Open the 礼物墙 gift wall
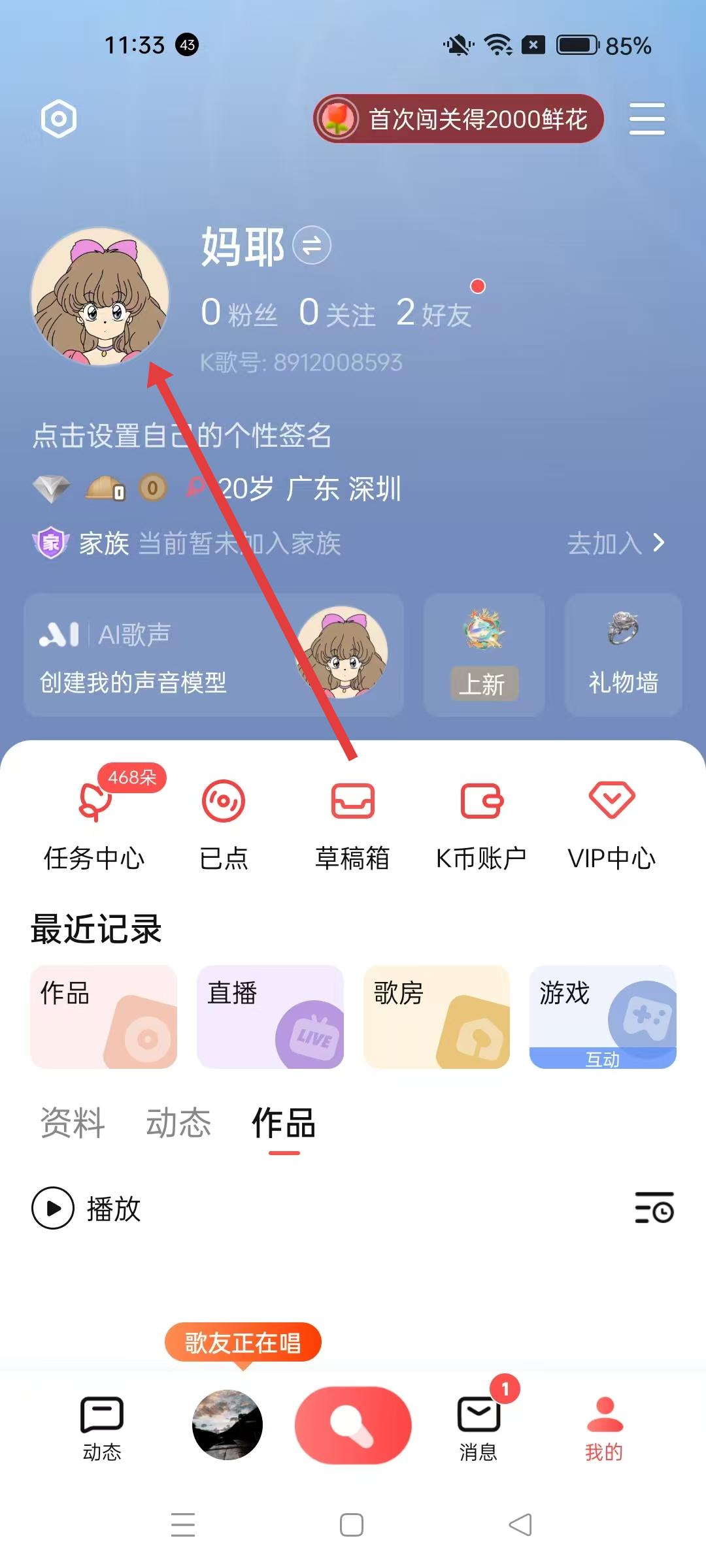The image size is (706, 1568). coord(623,655)
